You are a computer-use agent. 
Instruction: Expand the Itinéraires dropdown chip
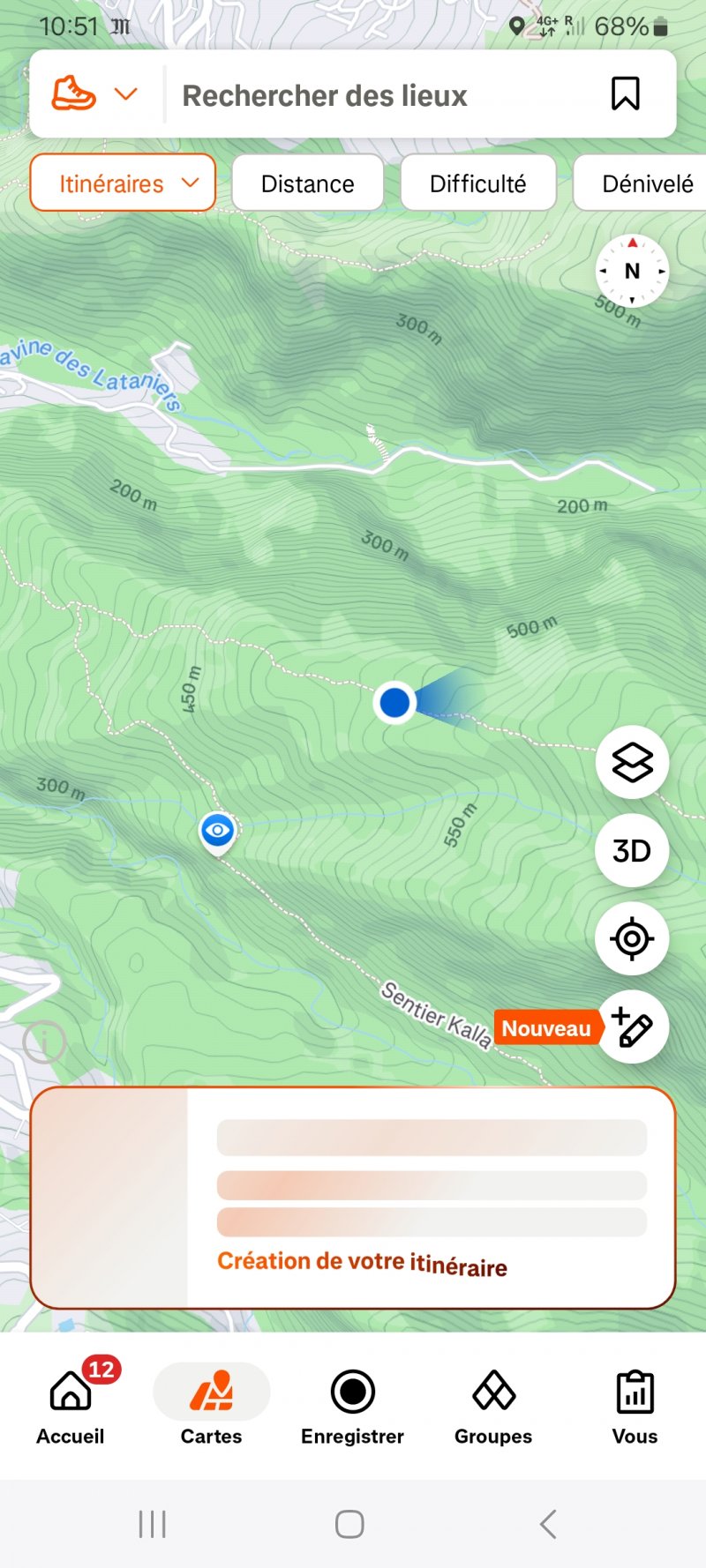124,183
